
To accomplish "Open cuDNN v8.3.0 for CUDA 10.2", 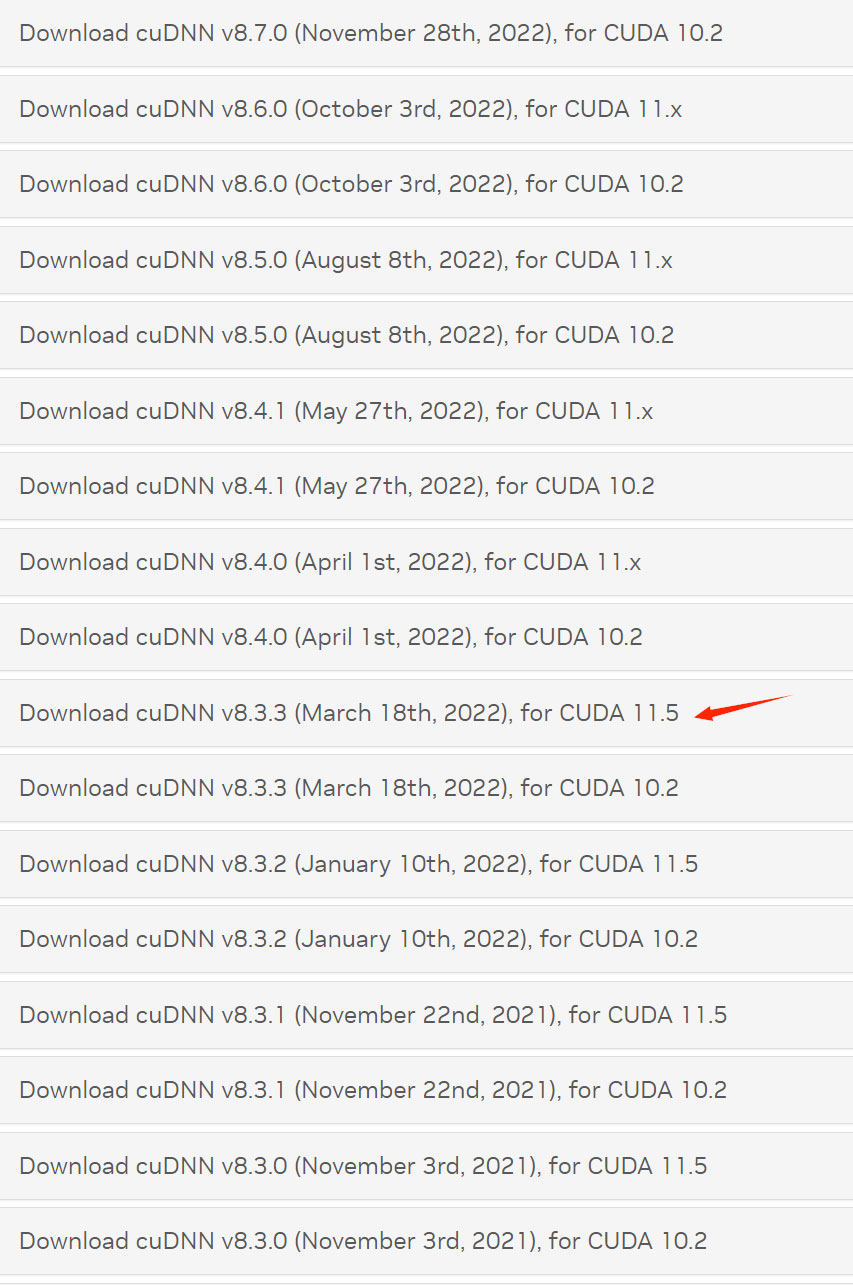I will point(362,1241).
